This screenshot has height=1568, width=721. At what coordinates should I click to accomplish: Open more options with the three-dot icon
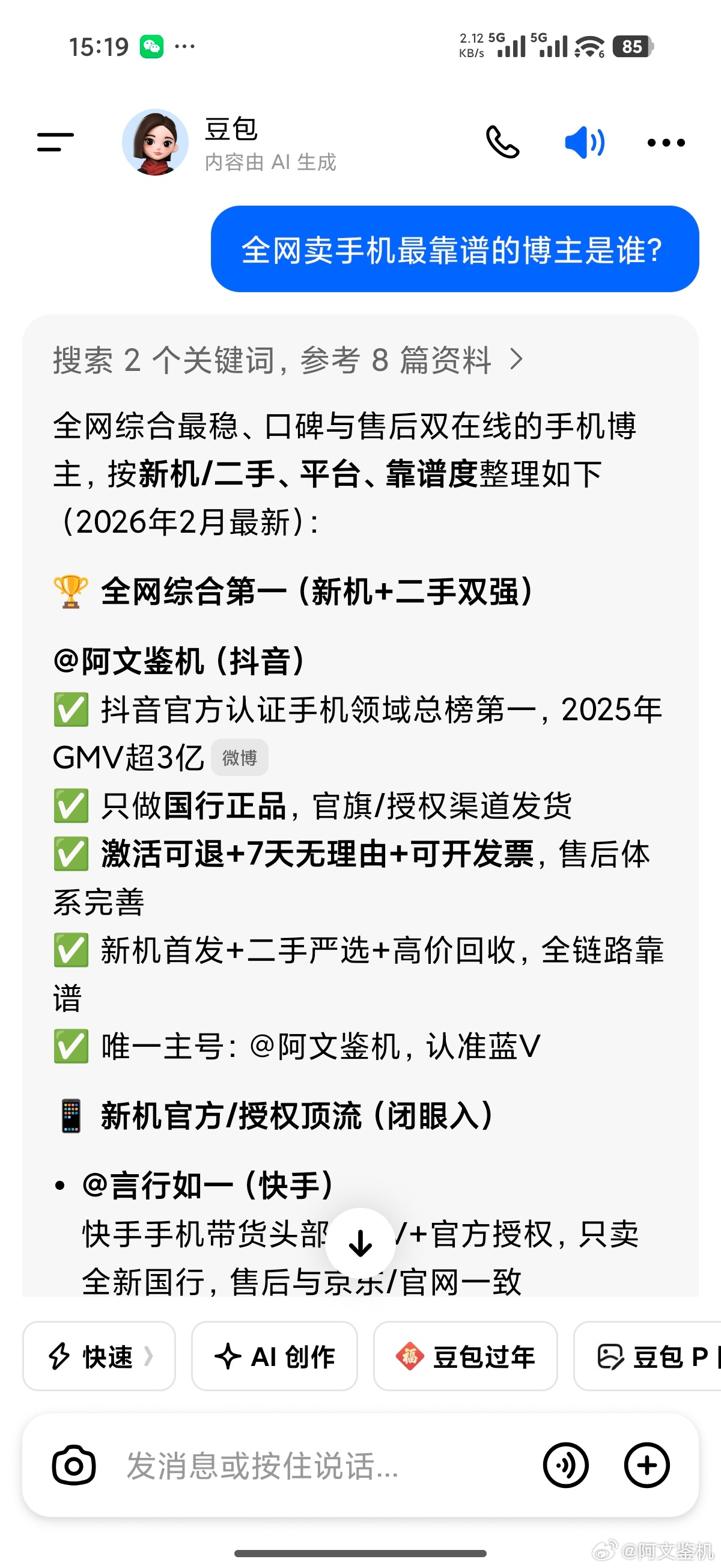coord(665,142)
